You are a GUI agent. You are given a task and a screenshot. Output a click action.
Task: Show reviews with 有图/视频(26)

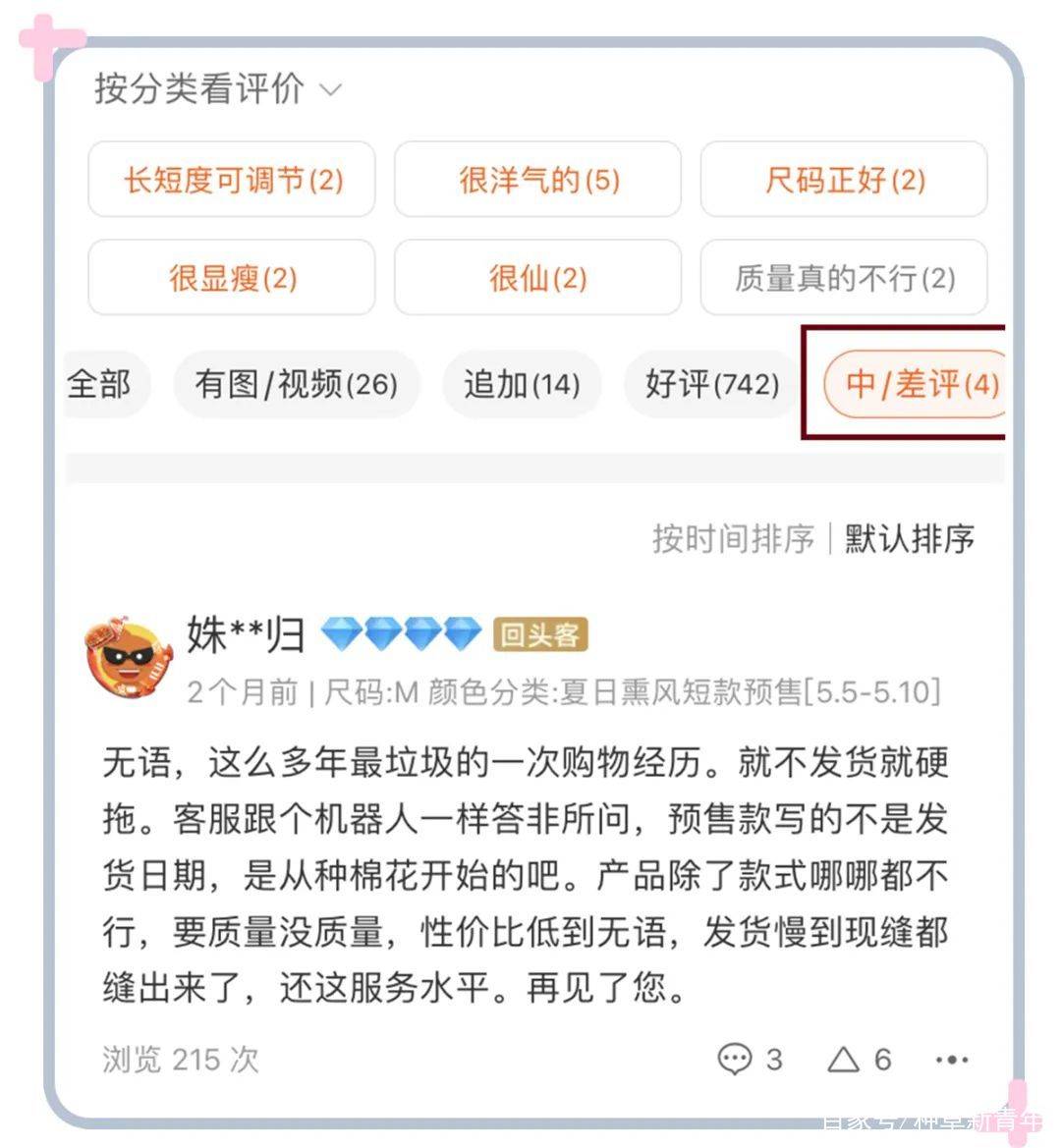click(296, 384)
